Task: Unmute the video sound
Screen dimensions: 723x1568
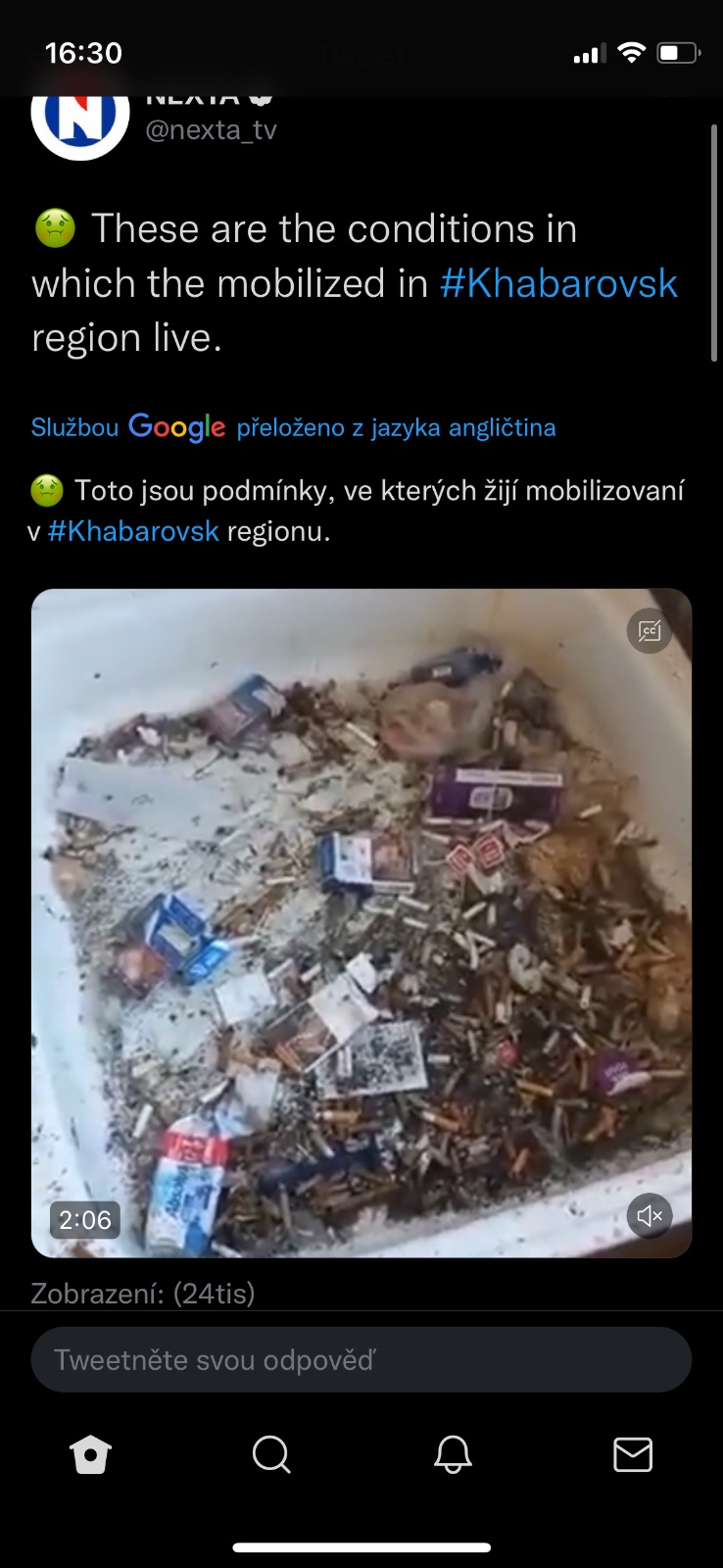Action: pyautogui.click(x=650, y=1216)
